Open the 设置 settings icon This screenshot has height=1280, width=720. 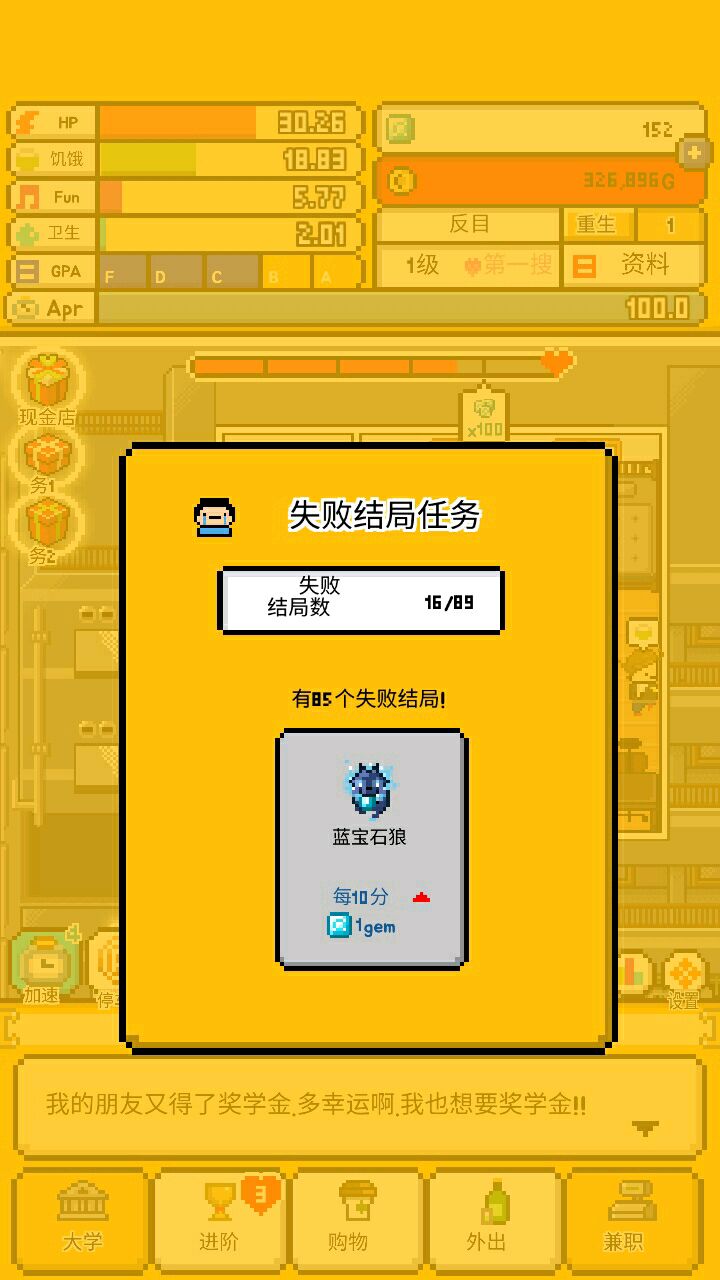(x=685, y=975)
